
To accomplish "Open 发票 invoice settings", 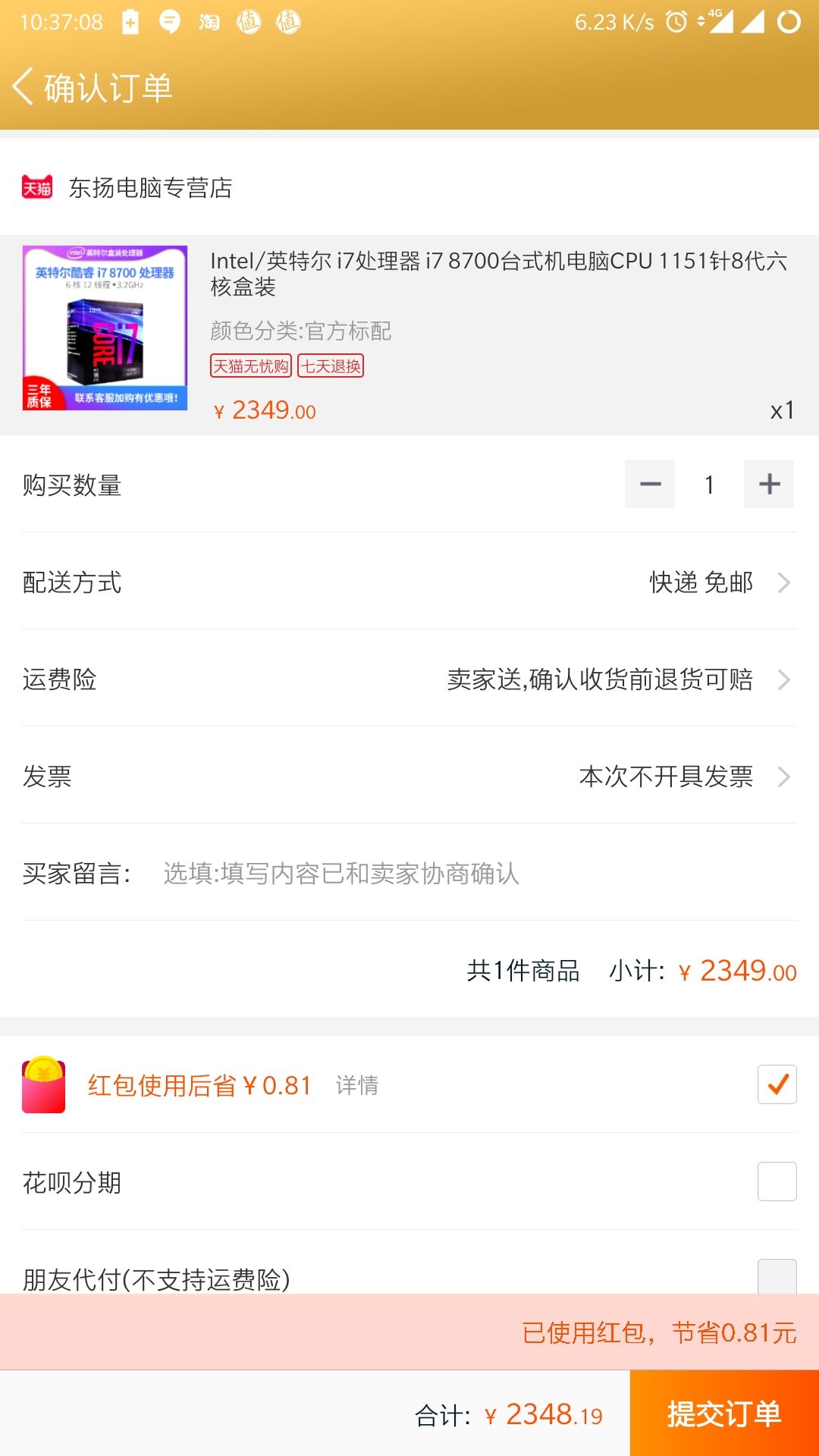I will (x=409, y=777).
